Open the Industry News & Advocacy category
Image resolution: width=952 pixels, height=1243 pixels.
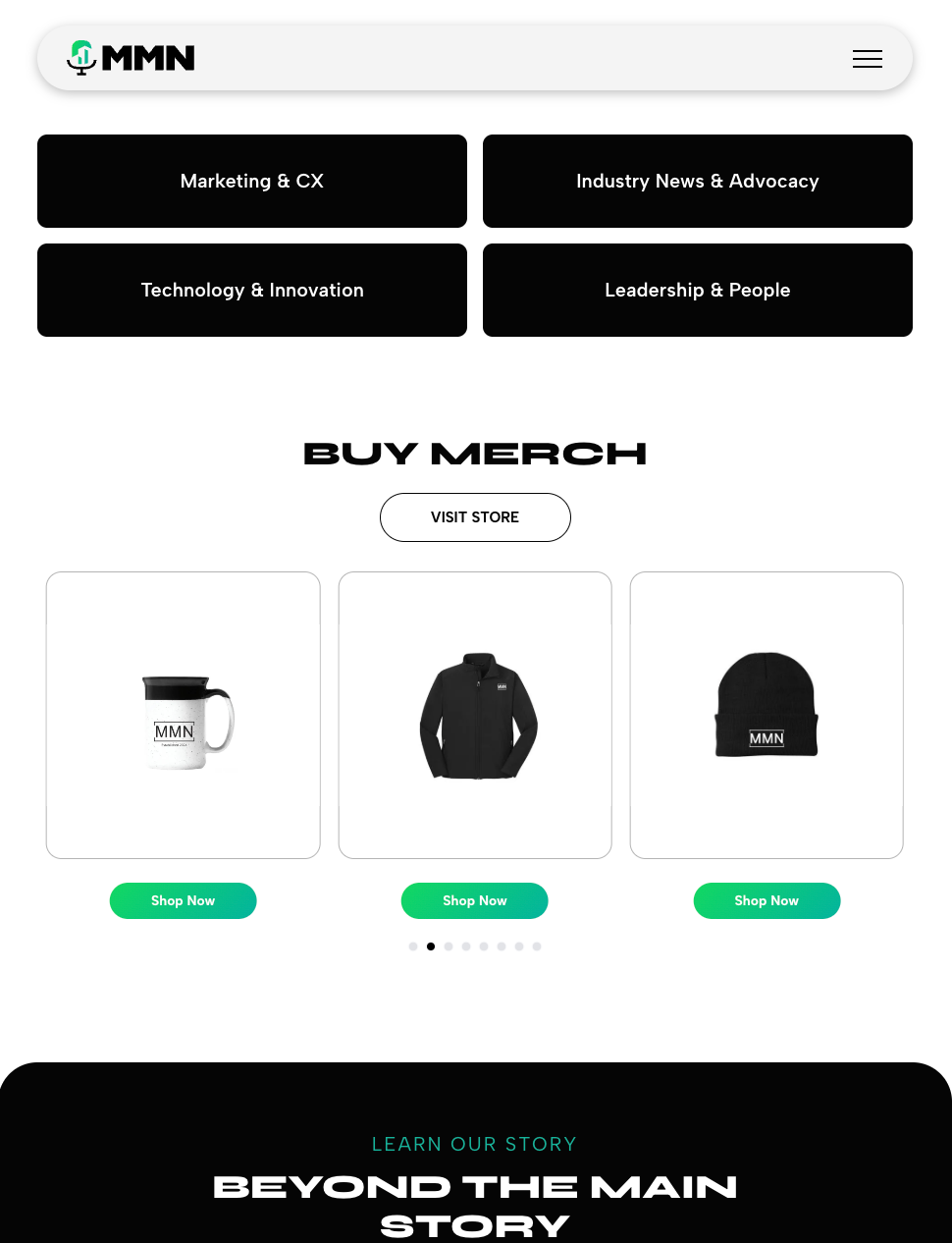click(697, 182)
